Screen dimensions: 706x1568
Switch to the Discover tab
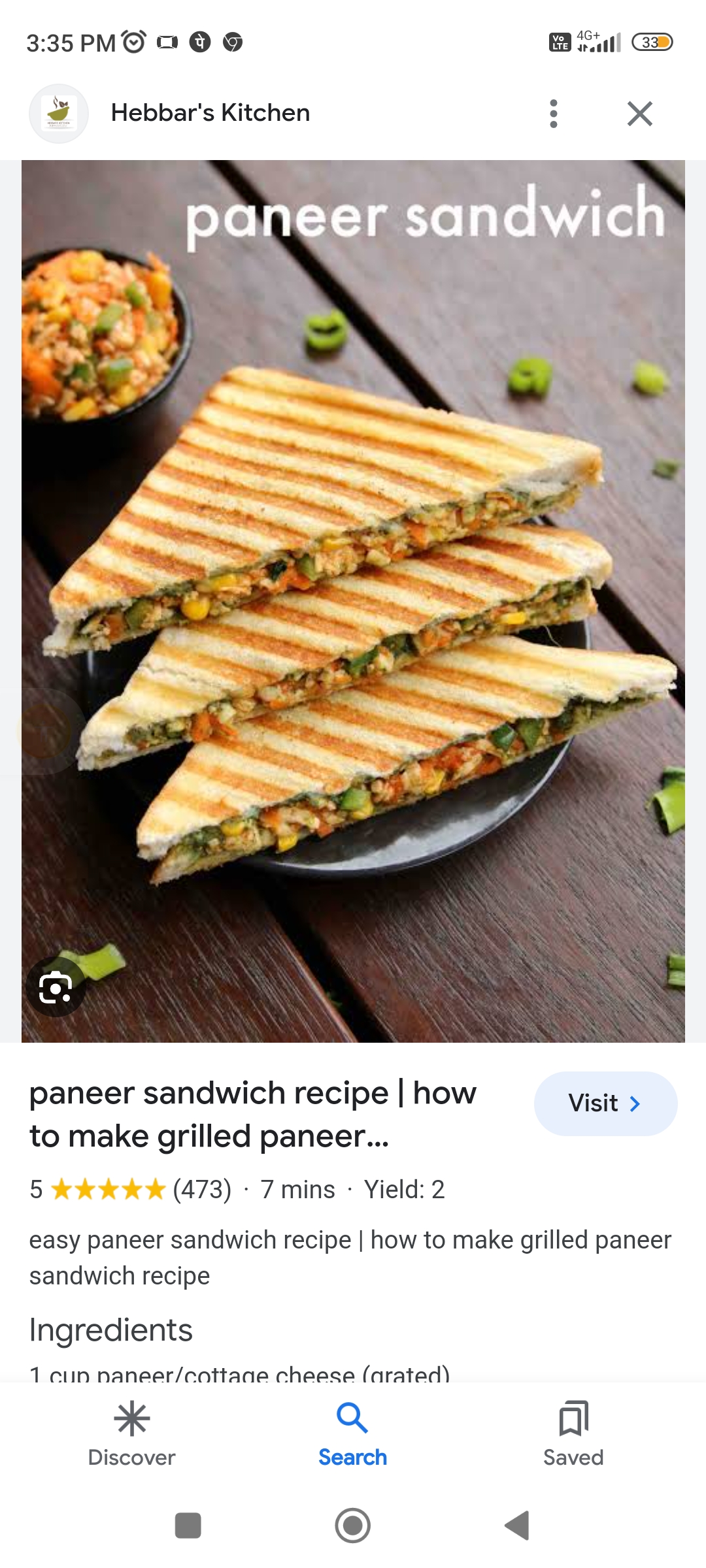click(132, 1435)
